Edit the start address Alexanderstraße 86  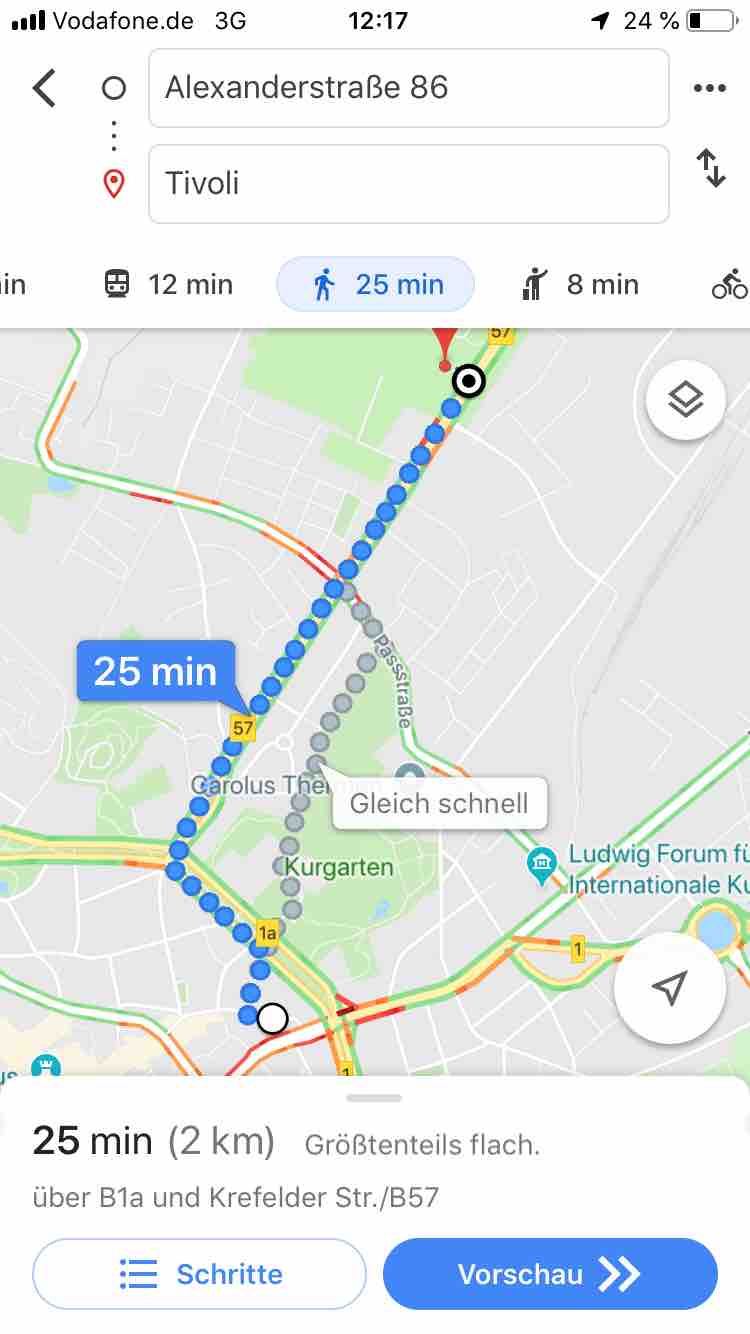[408, 88]
